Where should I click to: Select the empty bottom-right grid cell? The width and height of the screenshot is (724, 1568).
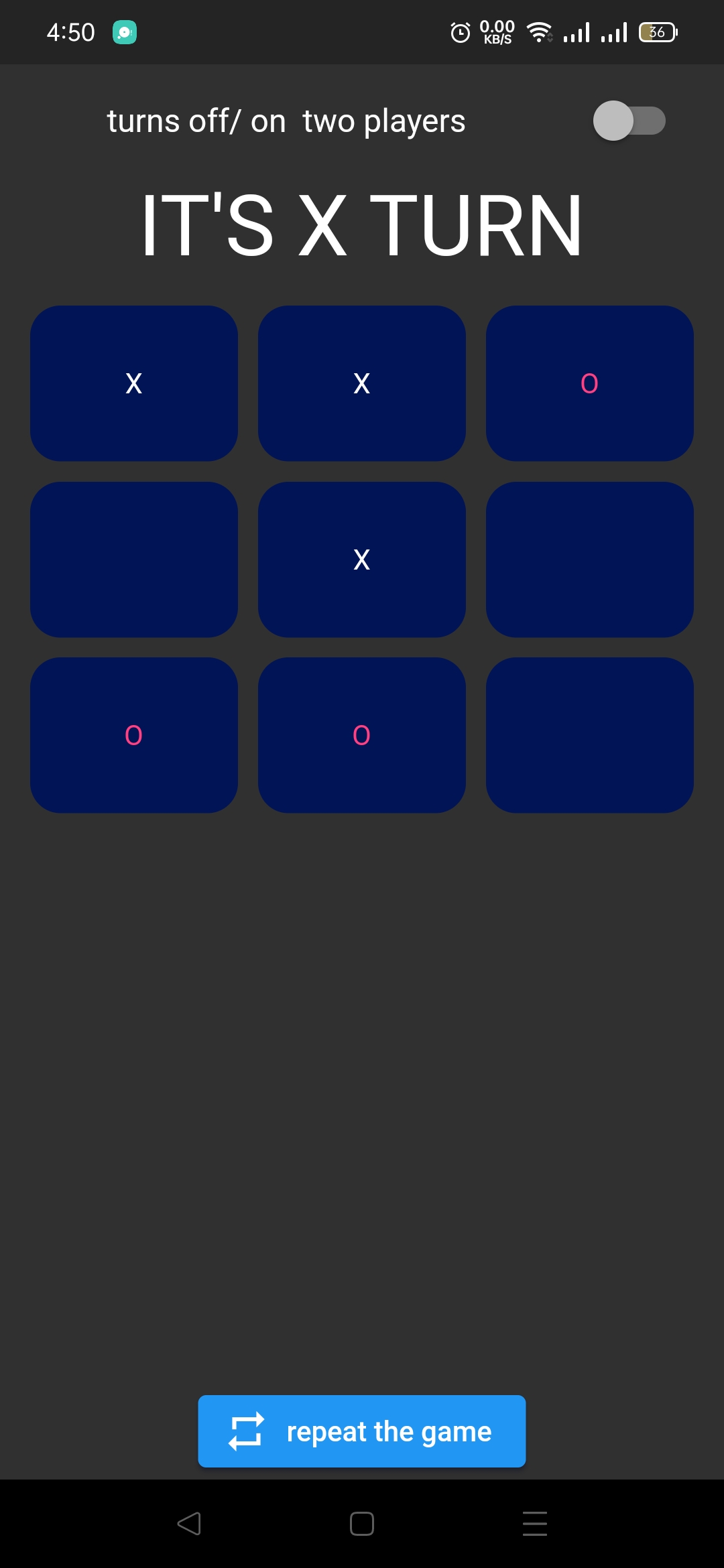pyautogui.click(x=589, y=735)
